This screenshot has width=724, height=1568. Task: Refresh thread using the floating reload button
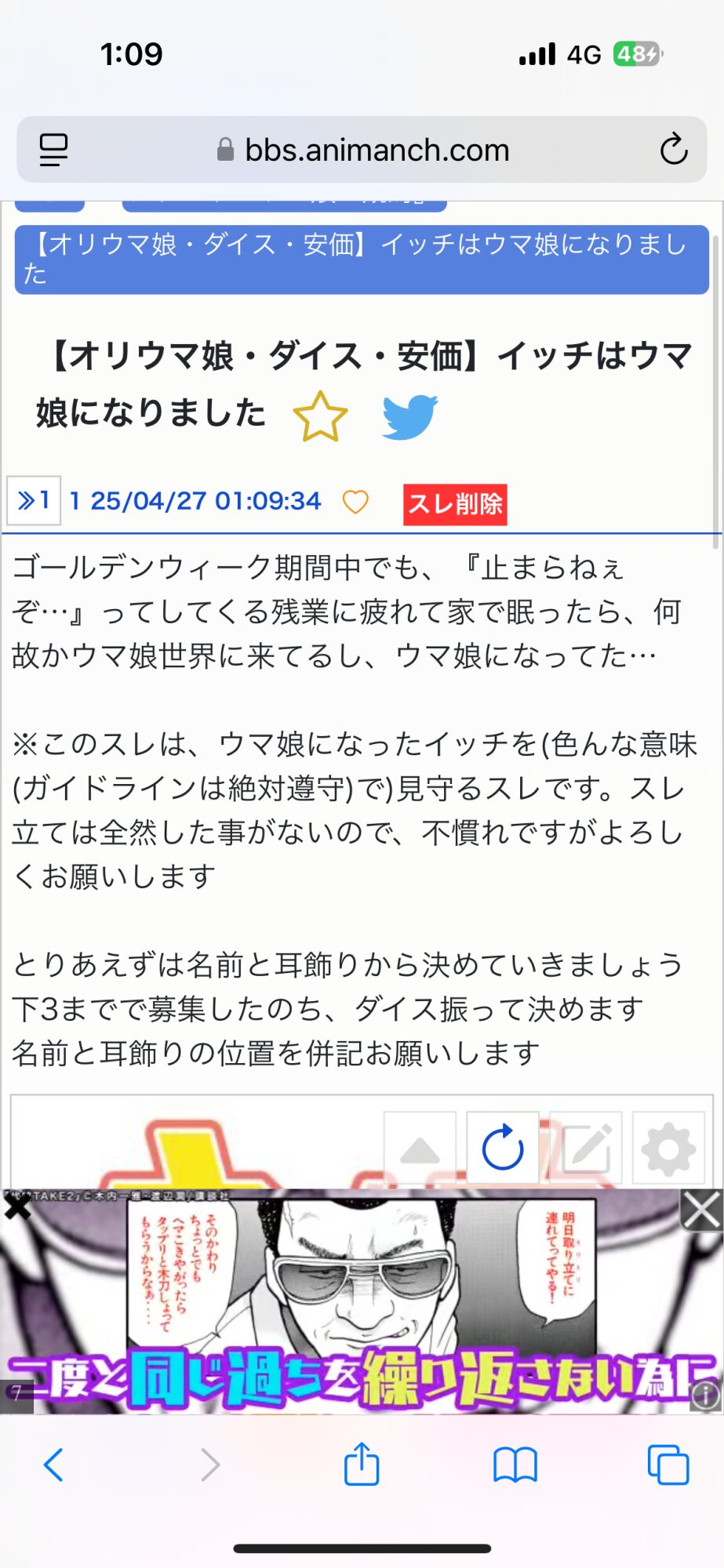(x=503, y=1149)
